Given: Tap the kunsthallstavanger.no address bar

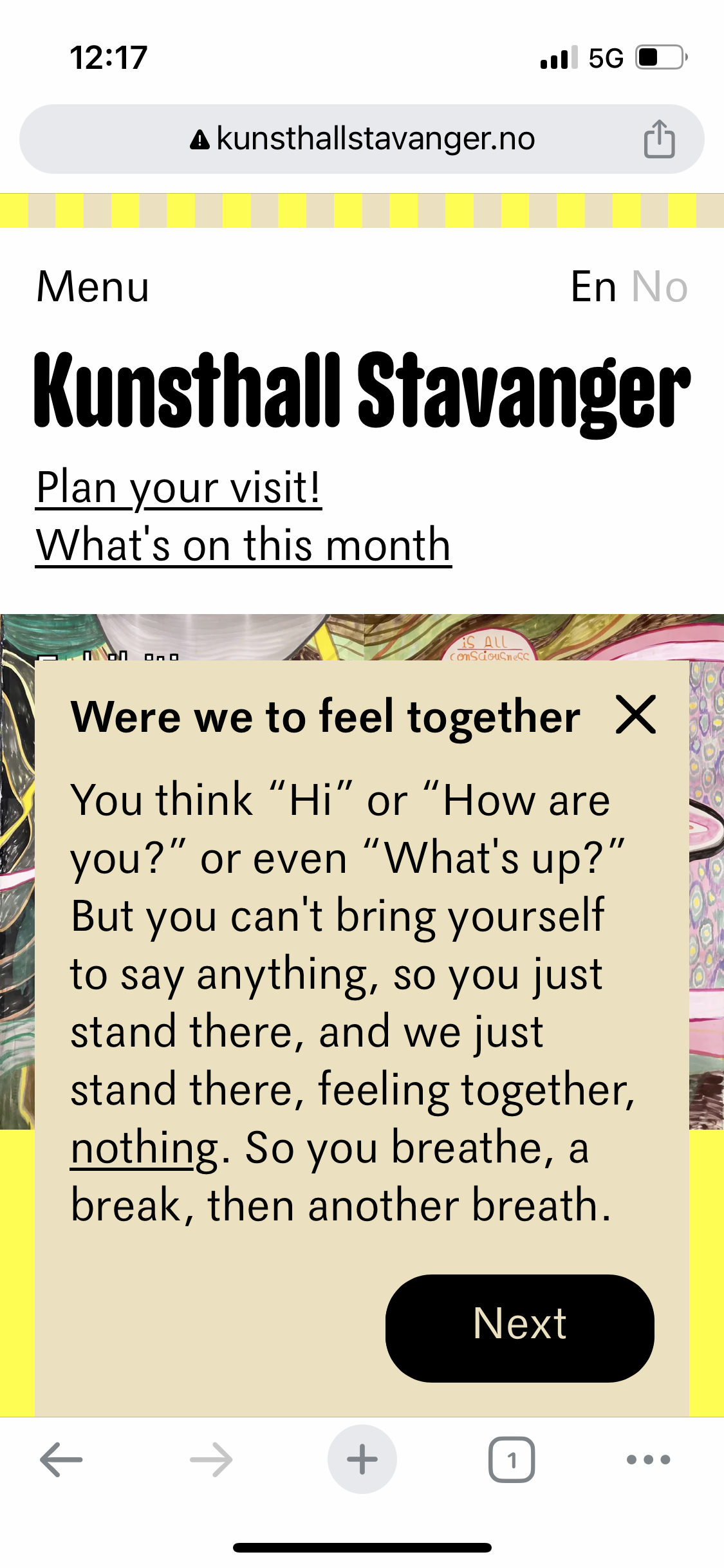Looking at the screenshot, I should coord(362,139).
